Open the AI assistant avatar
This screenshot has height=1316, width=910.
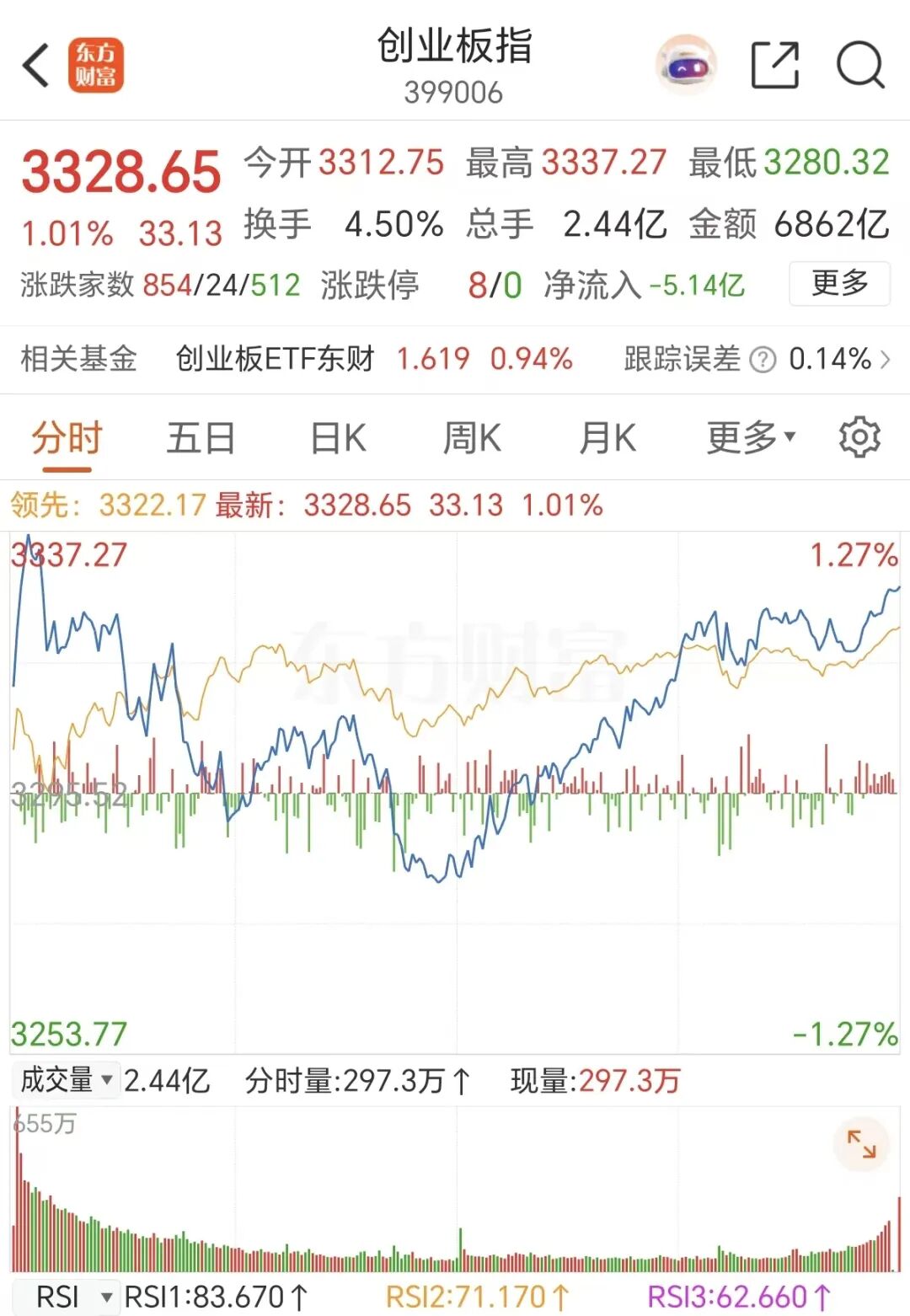pyautogui.click(x=687, y=66)
